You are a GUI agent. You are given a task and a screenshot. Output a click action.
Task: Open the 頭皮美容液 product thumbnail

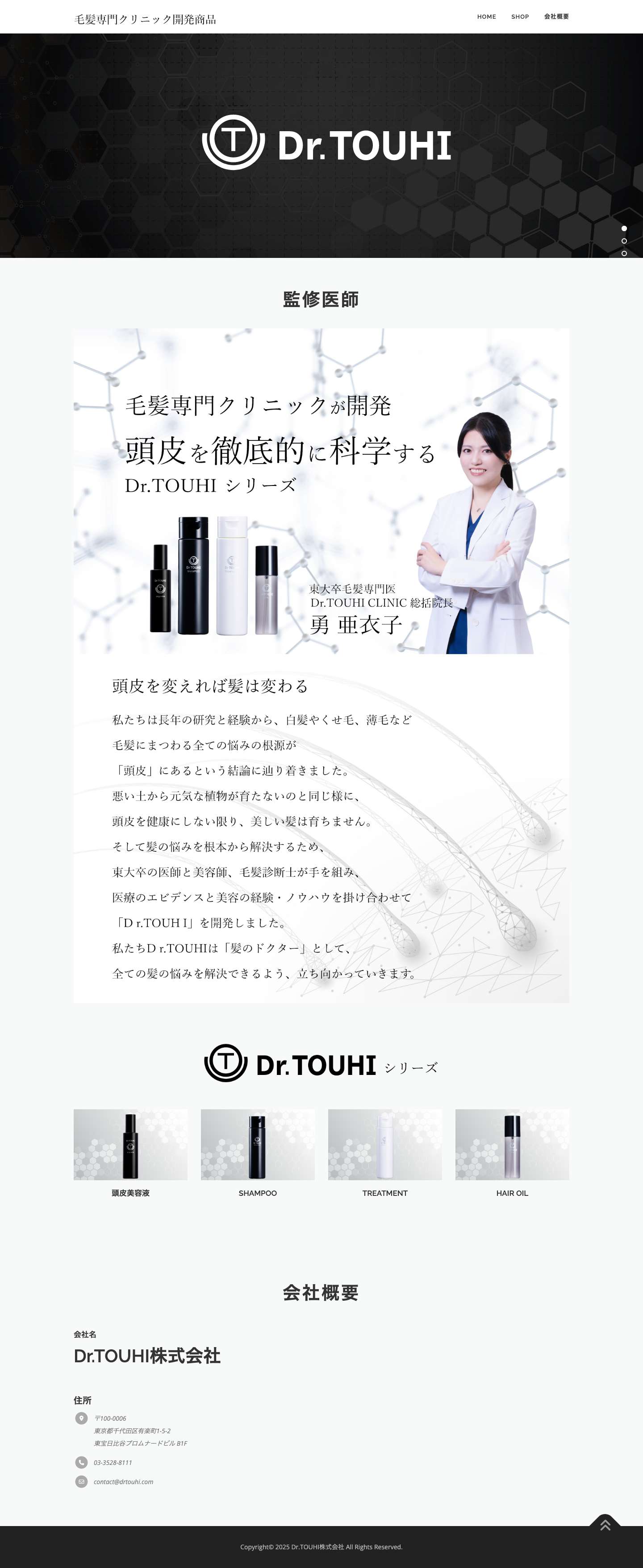coord(129,1145)
